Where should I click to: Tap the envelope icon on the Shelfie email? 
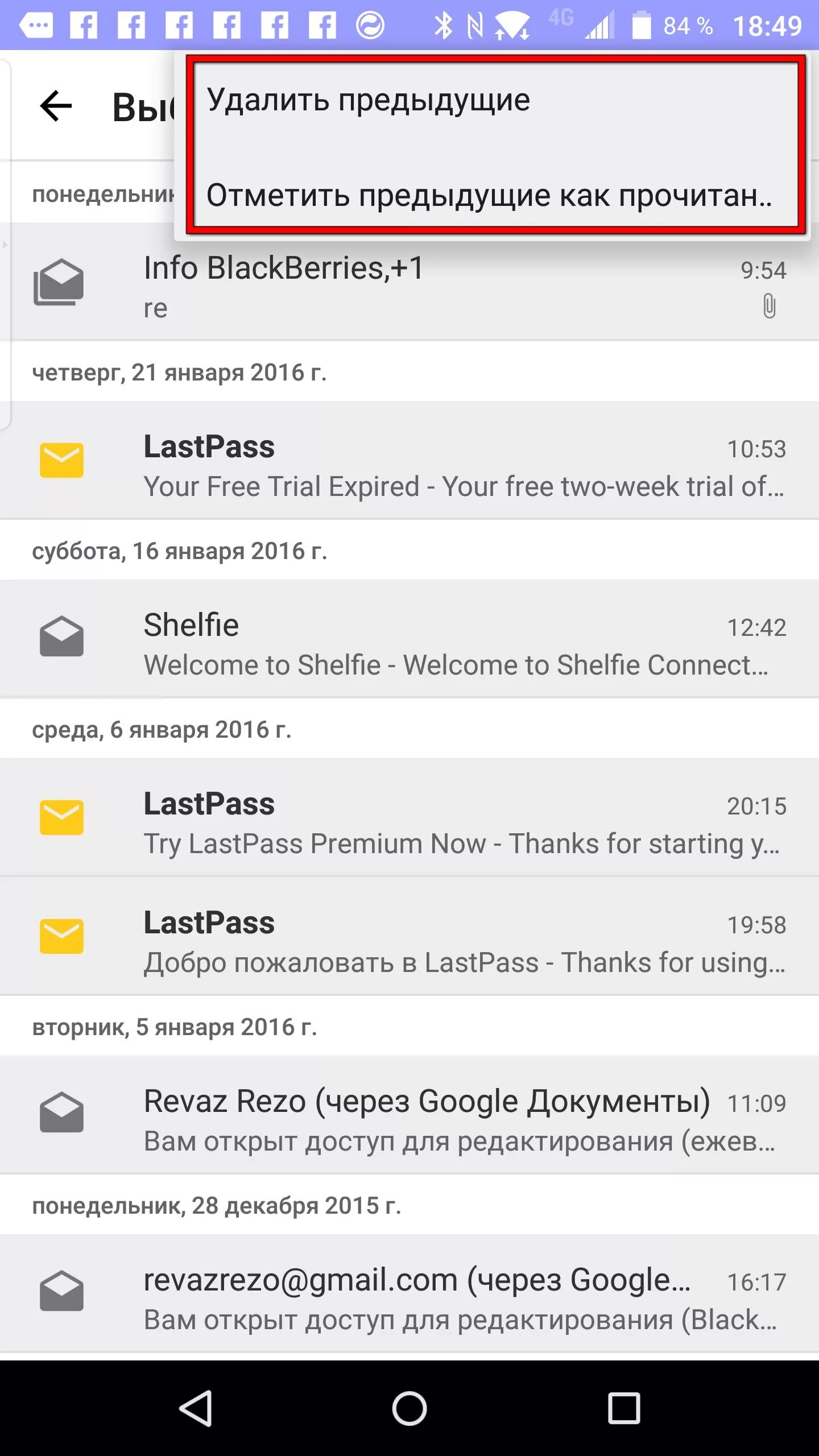coord(61,636)
